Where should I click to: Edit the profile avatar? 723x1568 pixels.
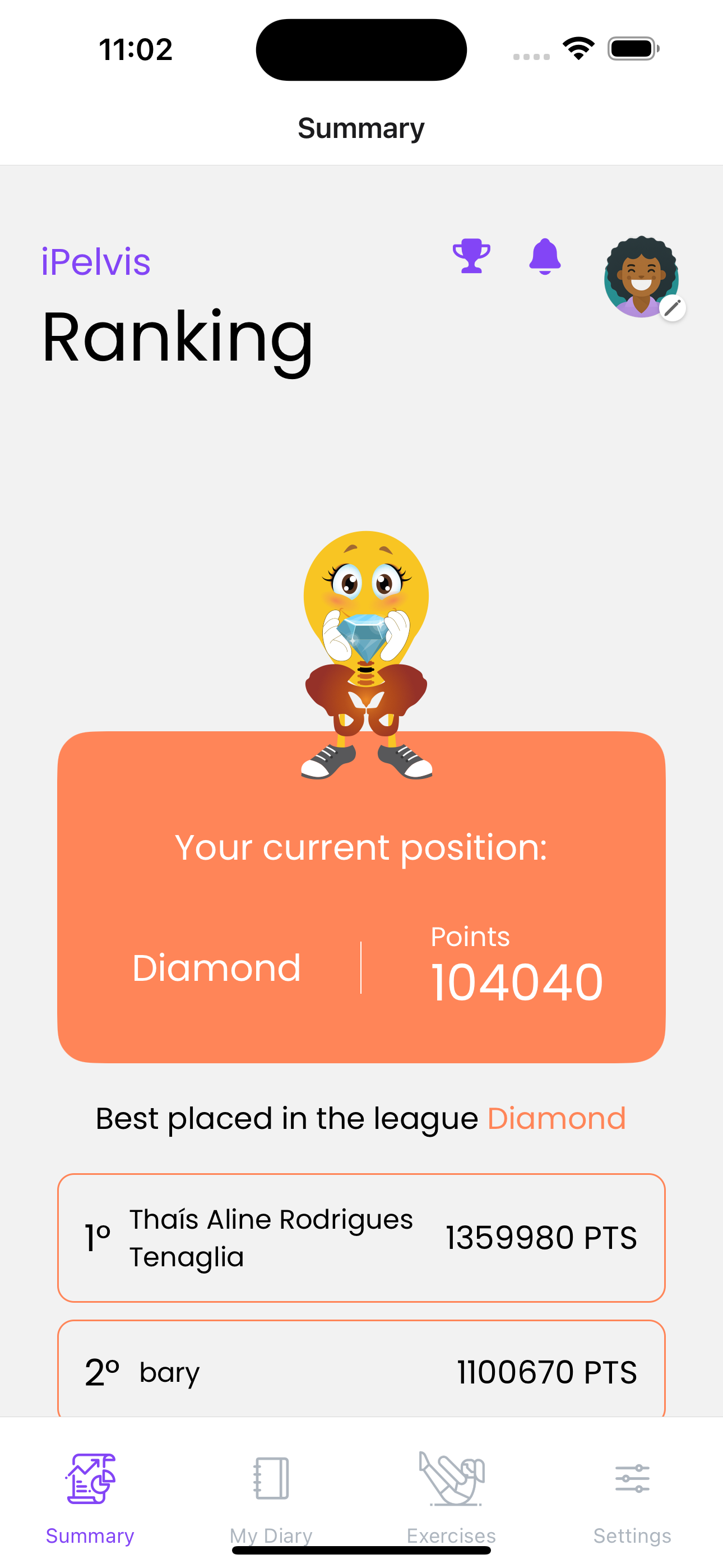(x=672, y=308)
